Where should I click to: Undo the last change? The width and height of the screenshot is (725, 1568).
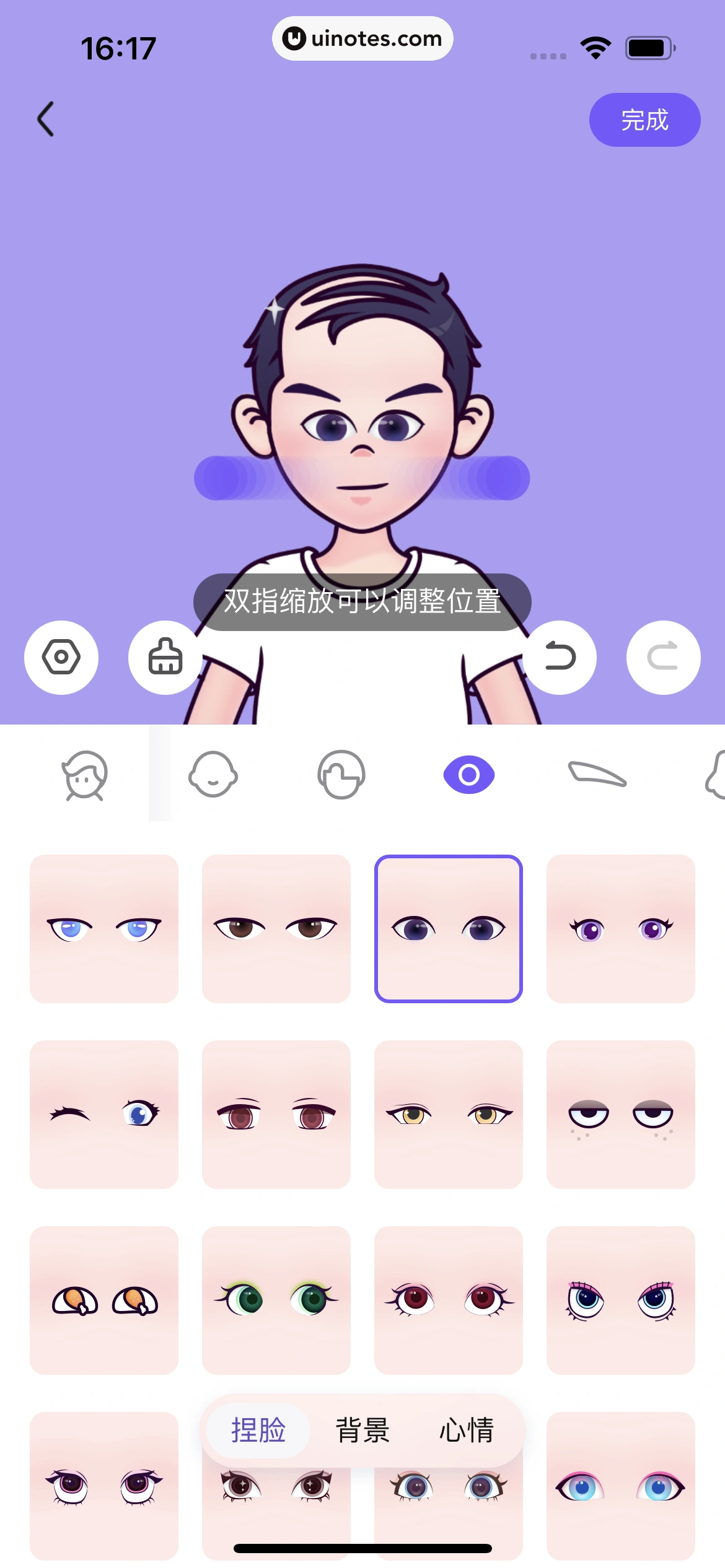click(560, 657)
